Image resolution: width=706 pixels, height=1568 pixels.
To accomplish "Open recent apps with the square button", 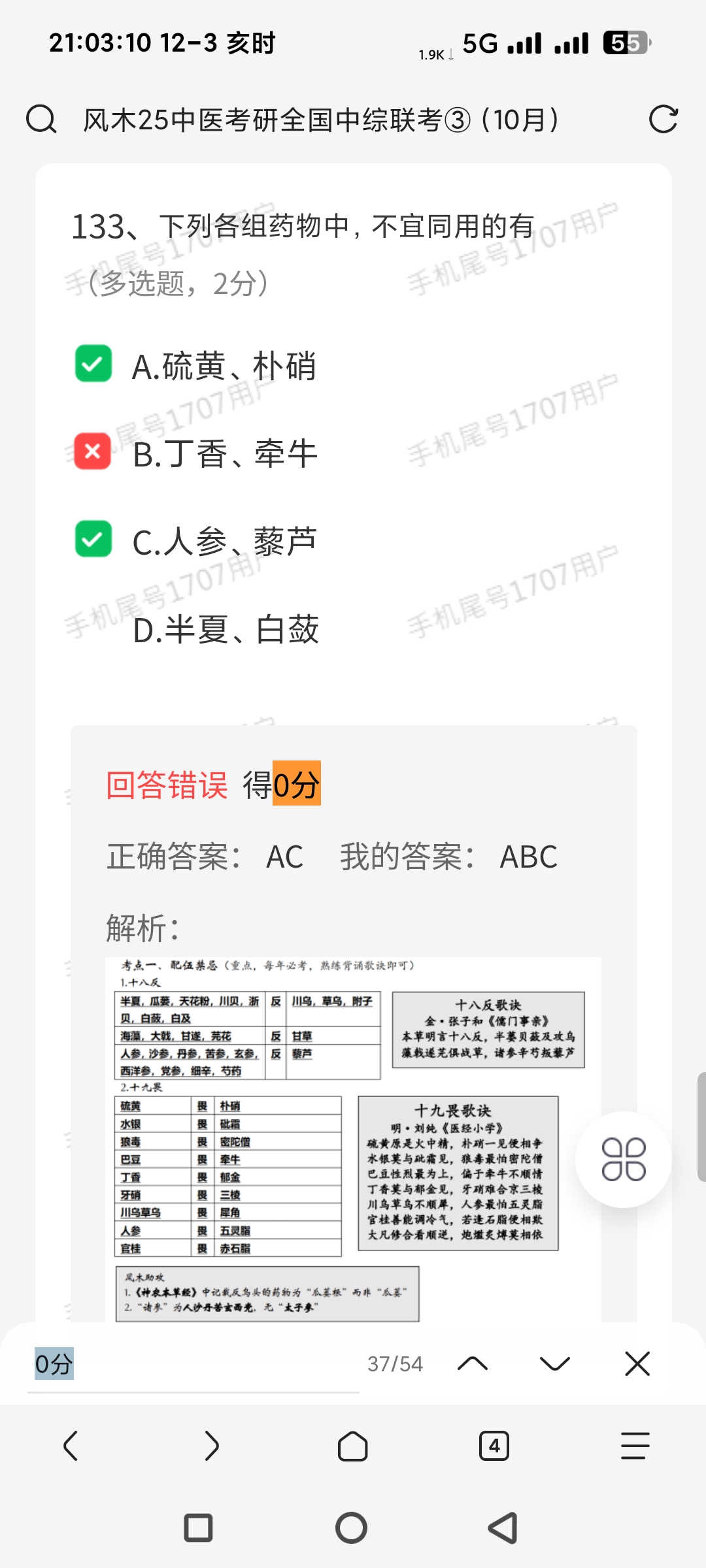I will click(x=199, y=1527).
